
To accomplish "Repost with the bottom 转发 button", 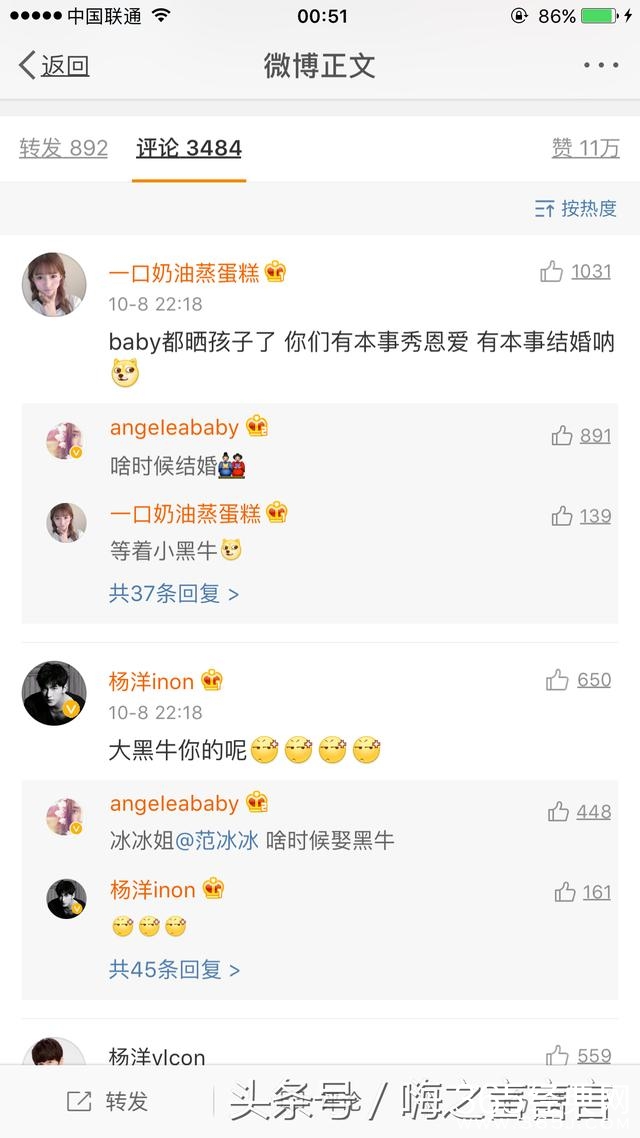I will [108, 1101].
